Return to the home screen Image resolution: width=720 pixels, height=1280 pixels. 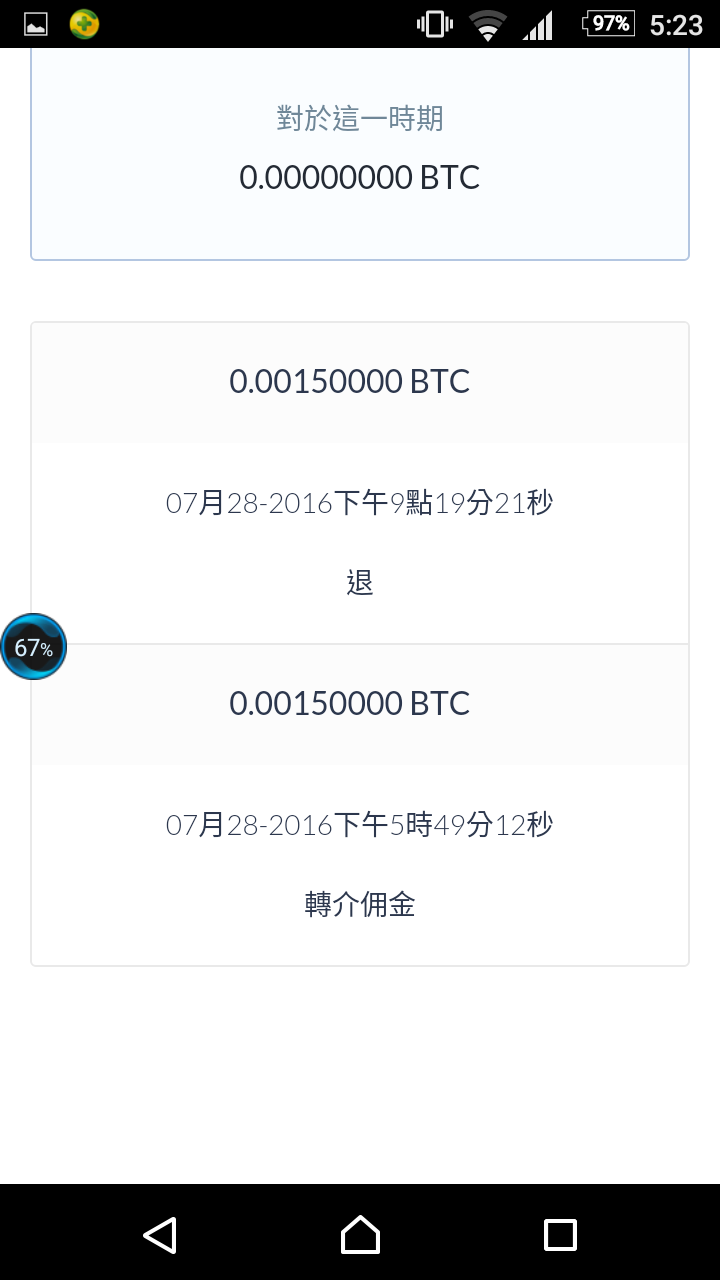click(x=360, y=1235)
